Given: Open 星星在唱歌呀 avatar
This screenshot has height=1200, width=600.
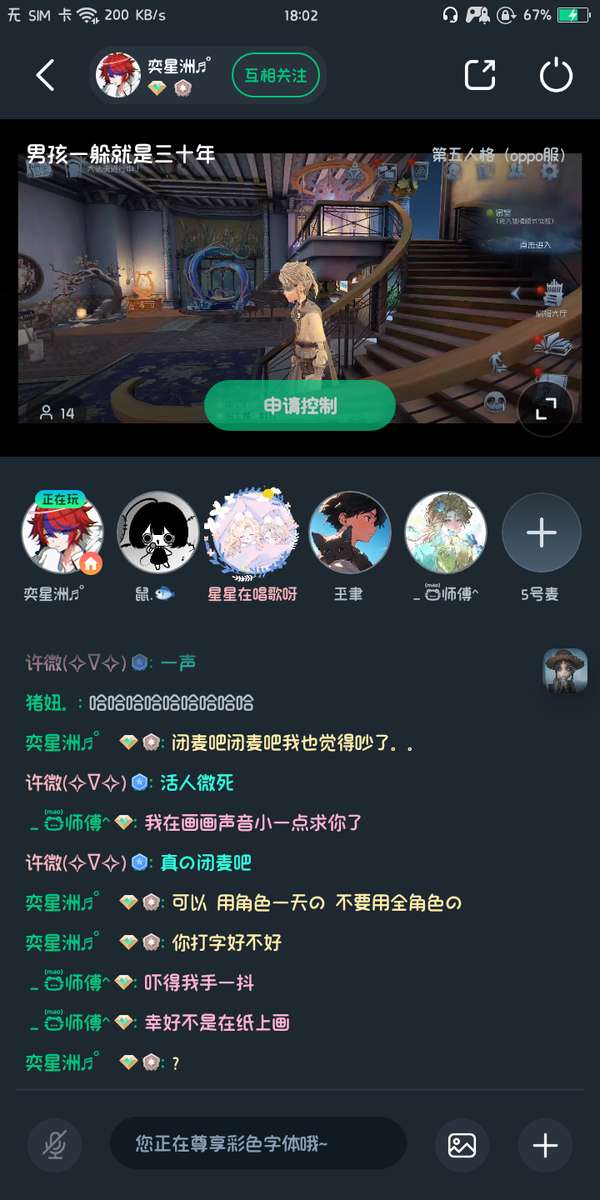Looking at the screenshot, I should (252, 533).
